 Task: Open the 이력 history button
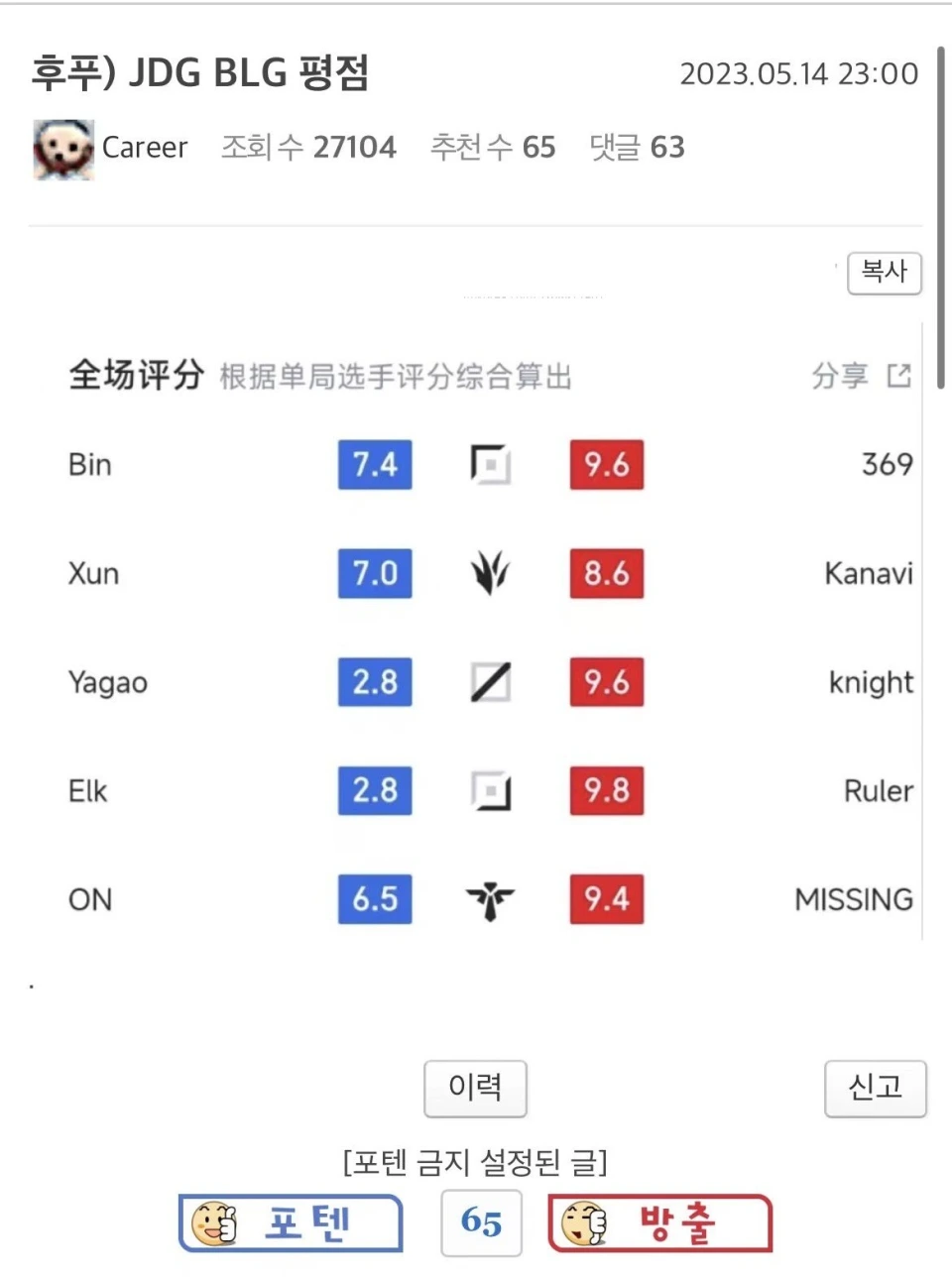475,1088
